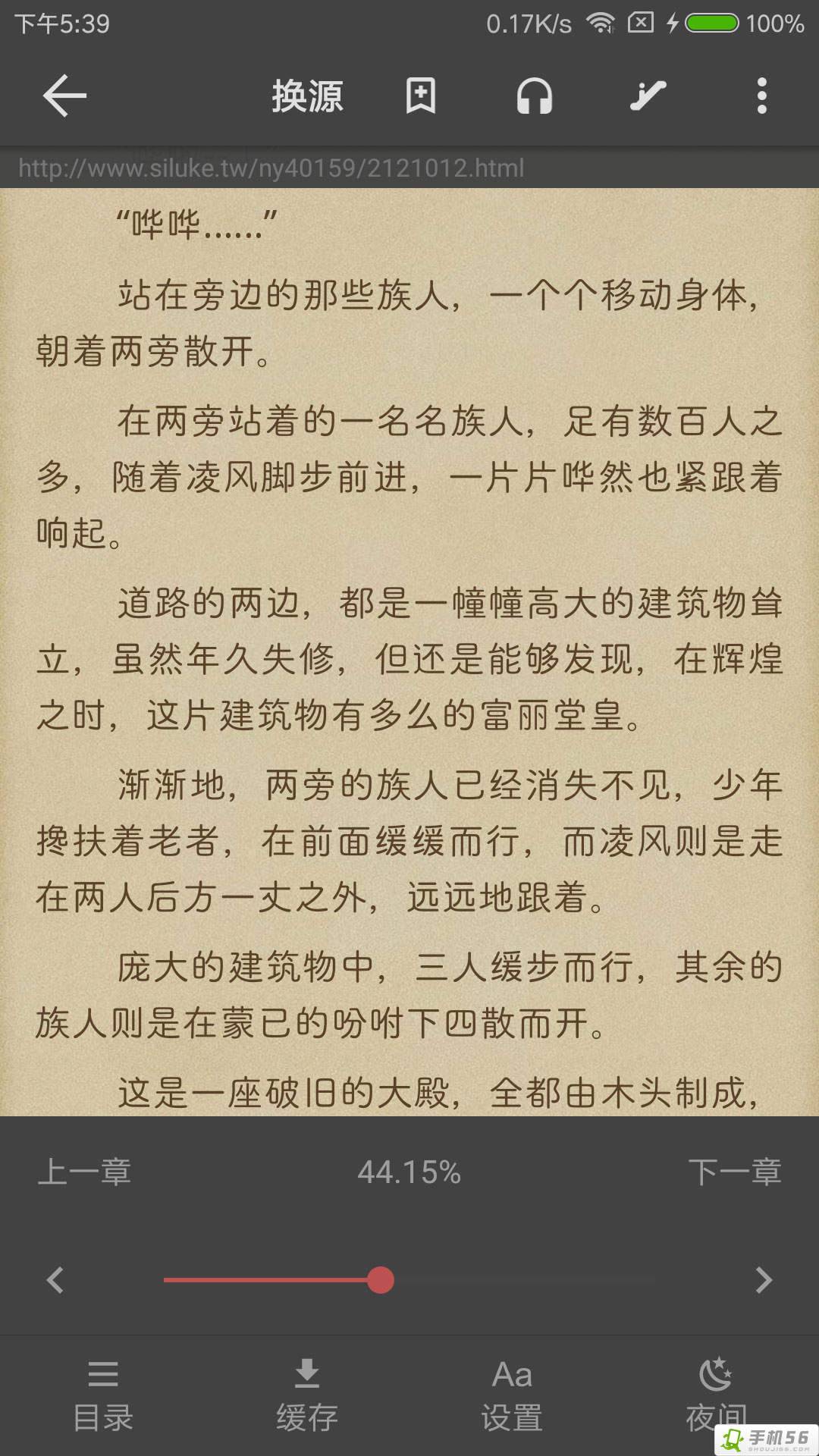Open the 设置 font settings
The image size is (819, 1456).
click(x=512, y=1395)
